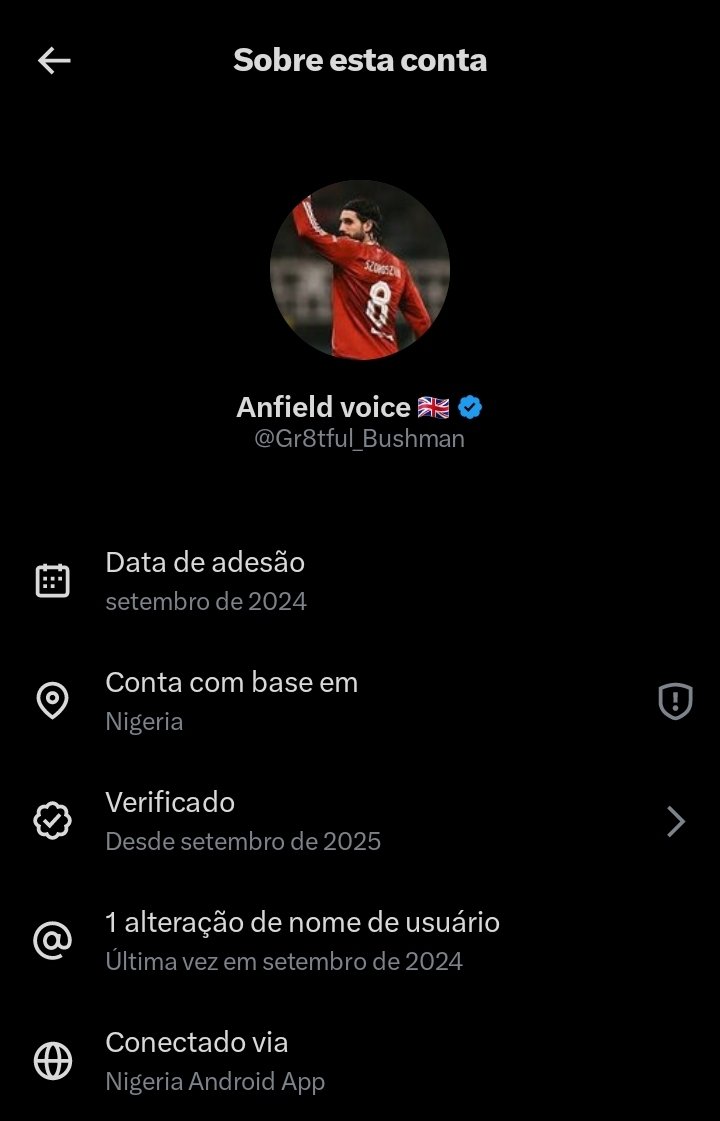Screen dimensions: 720x1121
Task: Tap the shield info icon beside Nigeria
Action: point(676,701)
